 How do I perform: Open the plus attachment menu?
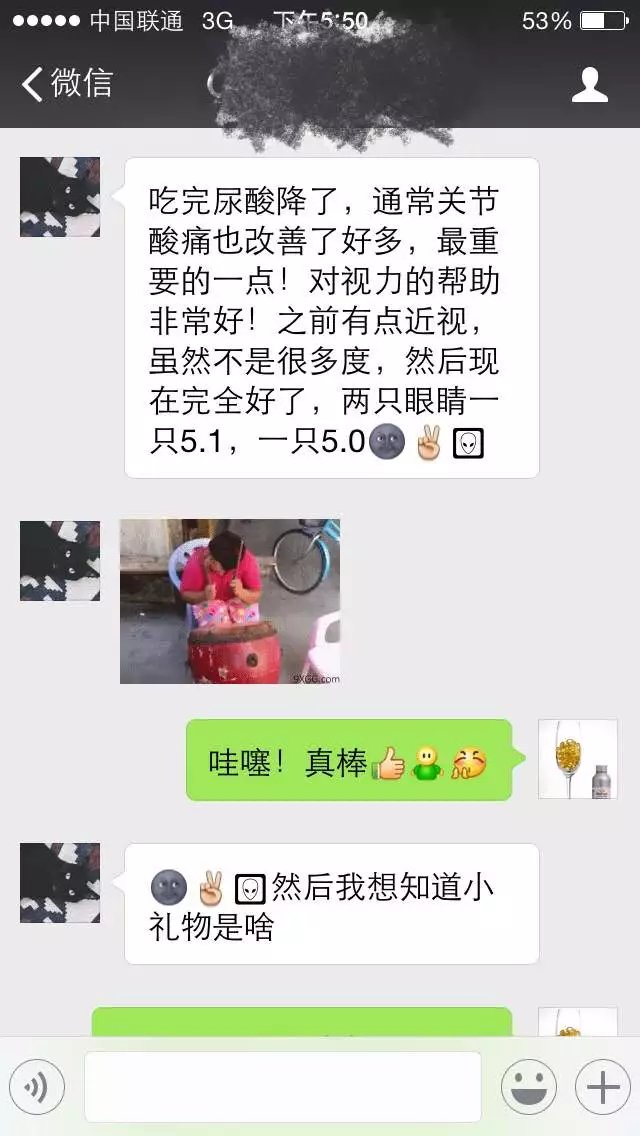pos(602,1087)
